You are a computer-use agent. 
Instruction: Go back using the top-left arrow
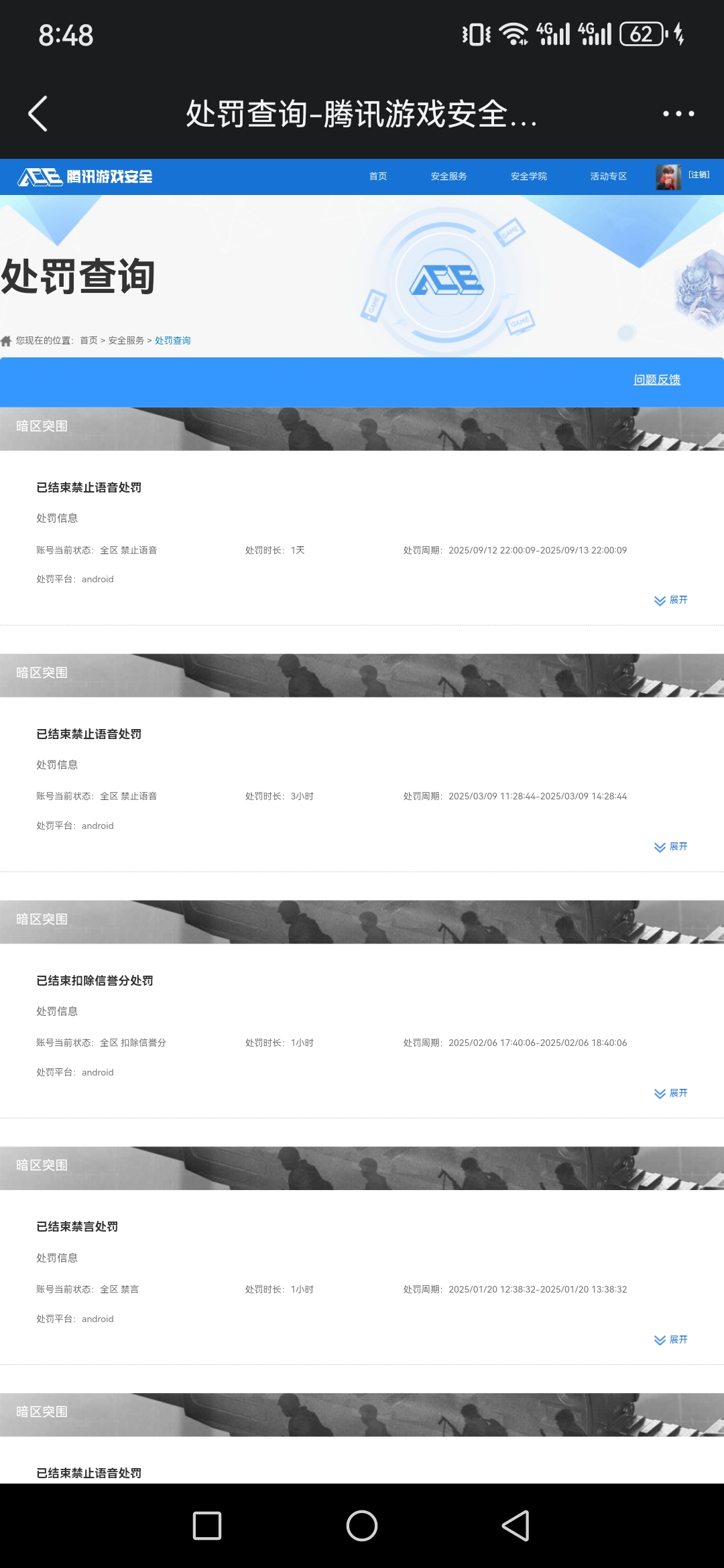click(38, 113)
